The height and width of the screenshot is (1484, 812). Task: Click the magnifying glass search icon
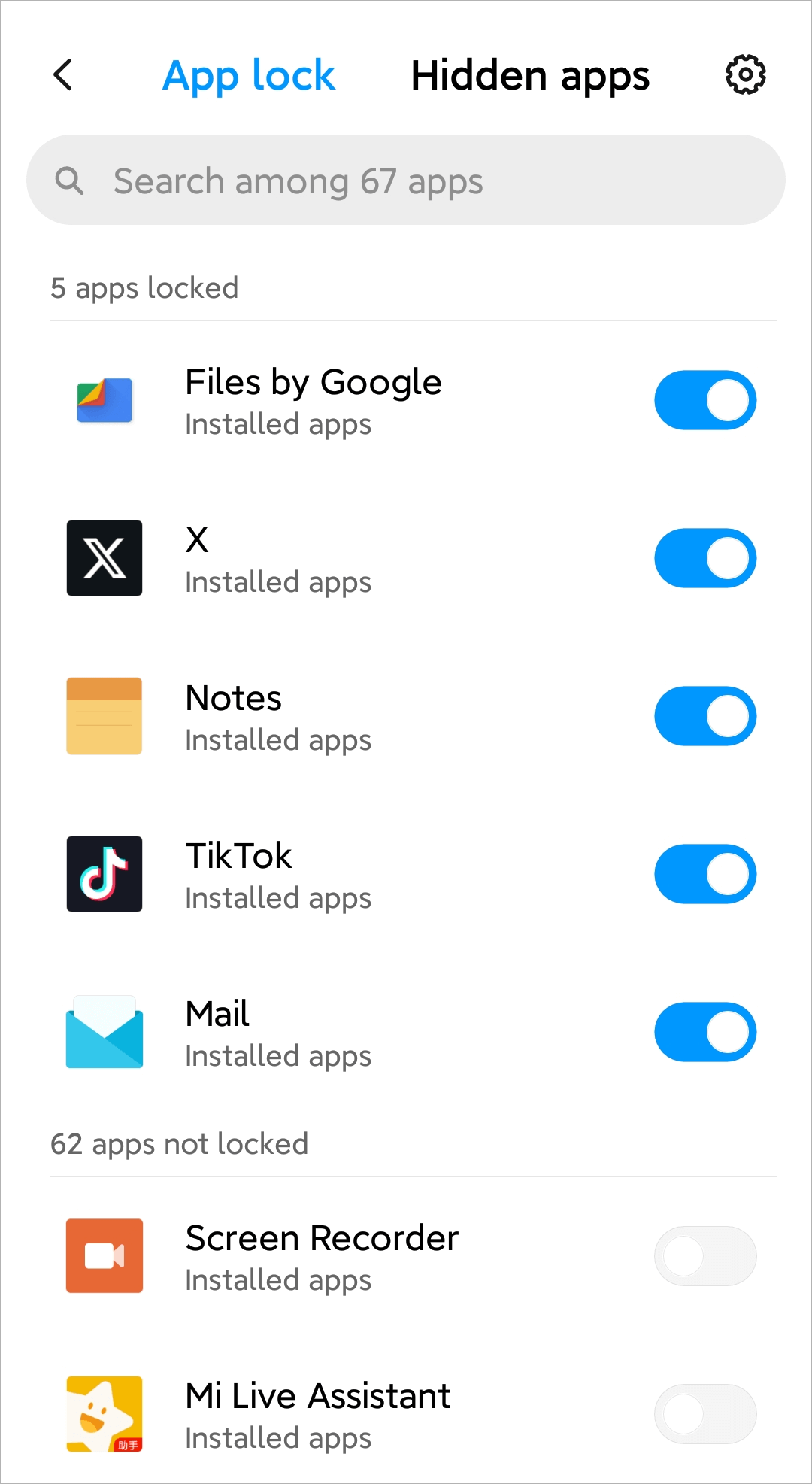[x=70, y=180]
